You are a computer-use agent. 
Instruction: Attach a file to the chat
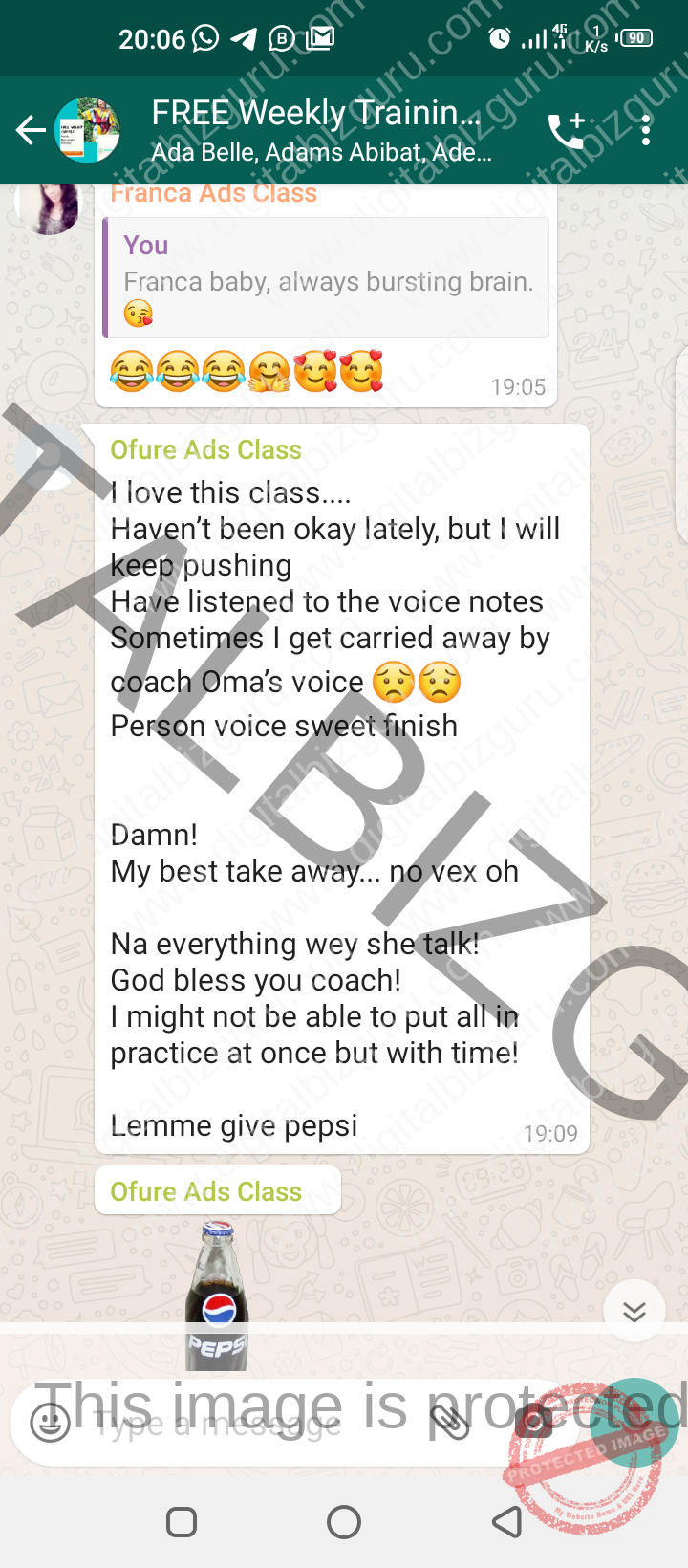(449, 1422)
